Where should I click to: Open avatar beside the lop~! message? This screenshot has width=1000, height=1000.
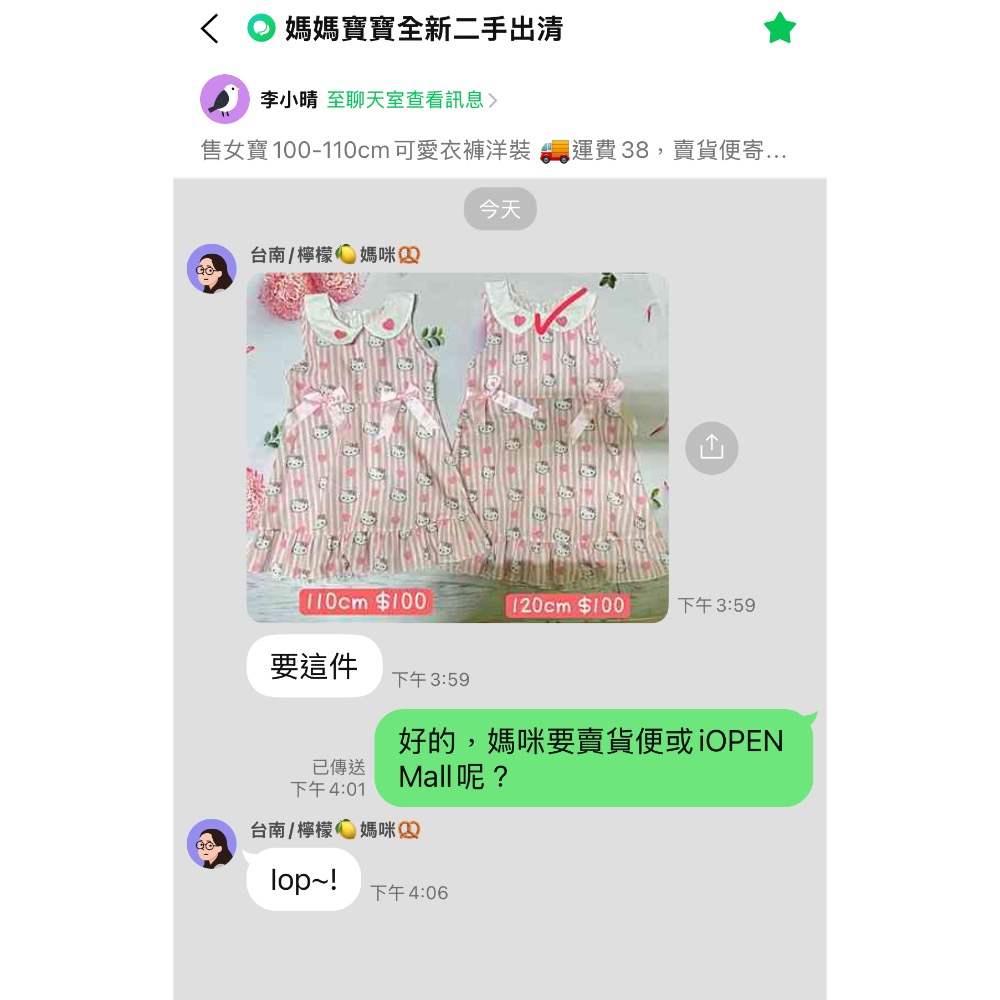(x=212, y=844)
